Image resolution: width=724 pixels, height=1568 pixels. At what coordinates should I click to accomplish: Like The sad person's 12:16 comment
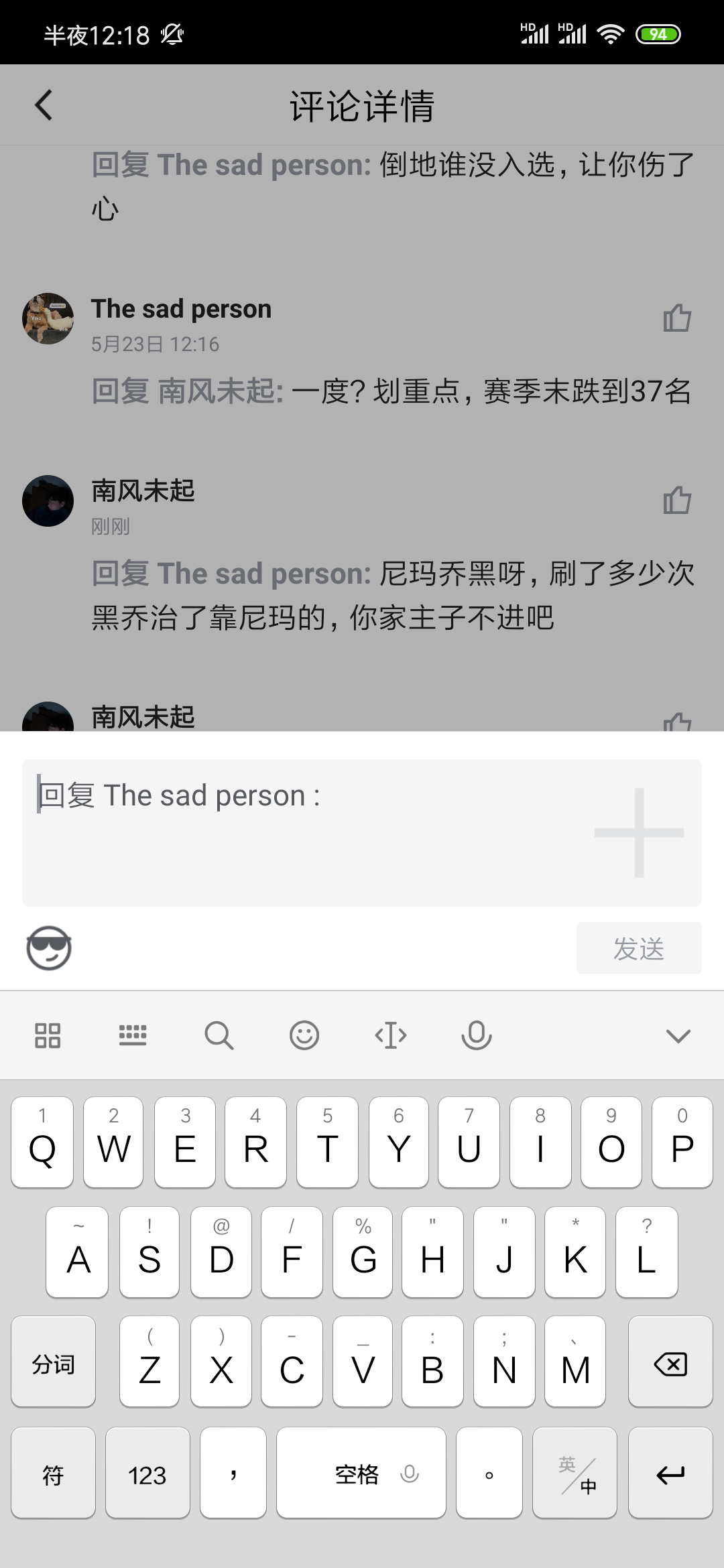[676, 318]
